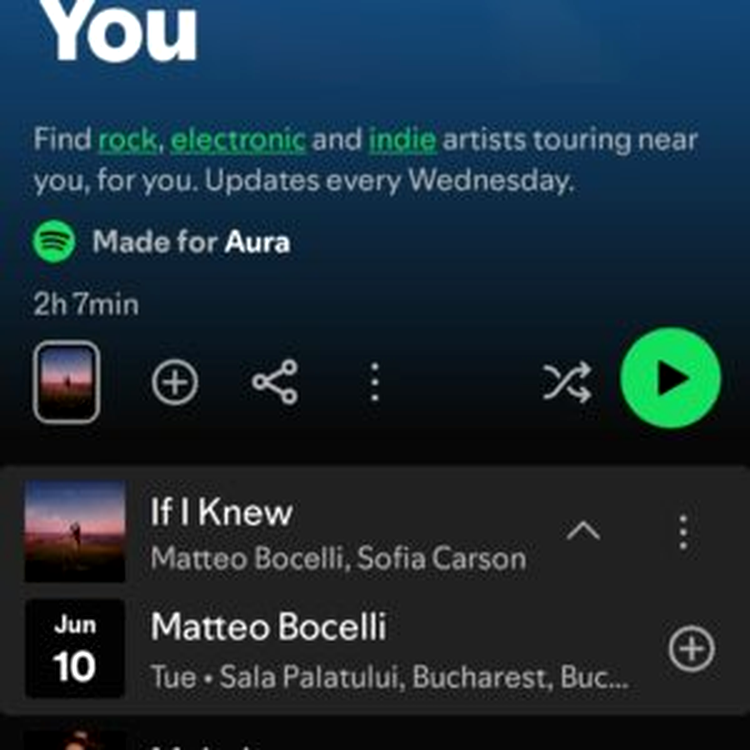Open more options for If I Knew
Screen dimensions: 750x750
[x=683, y=532]
